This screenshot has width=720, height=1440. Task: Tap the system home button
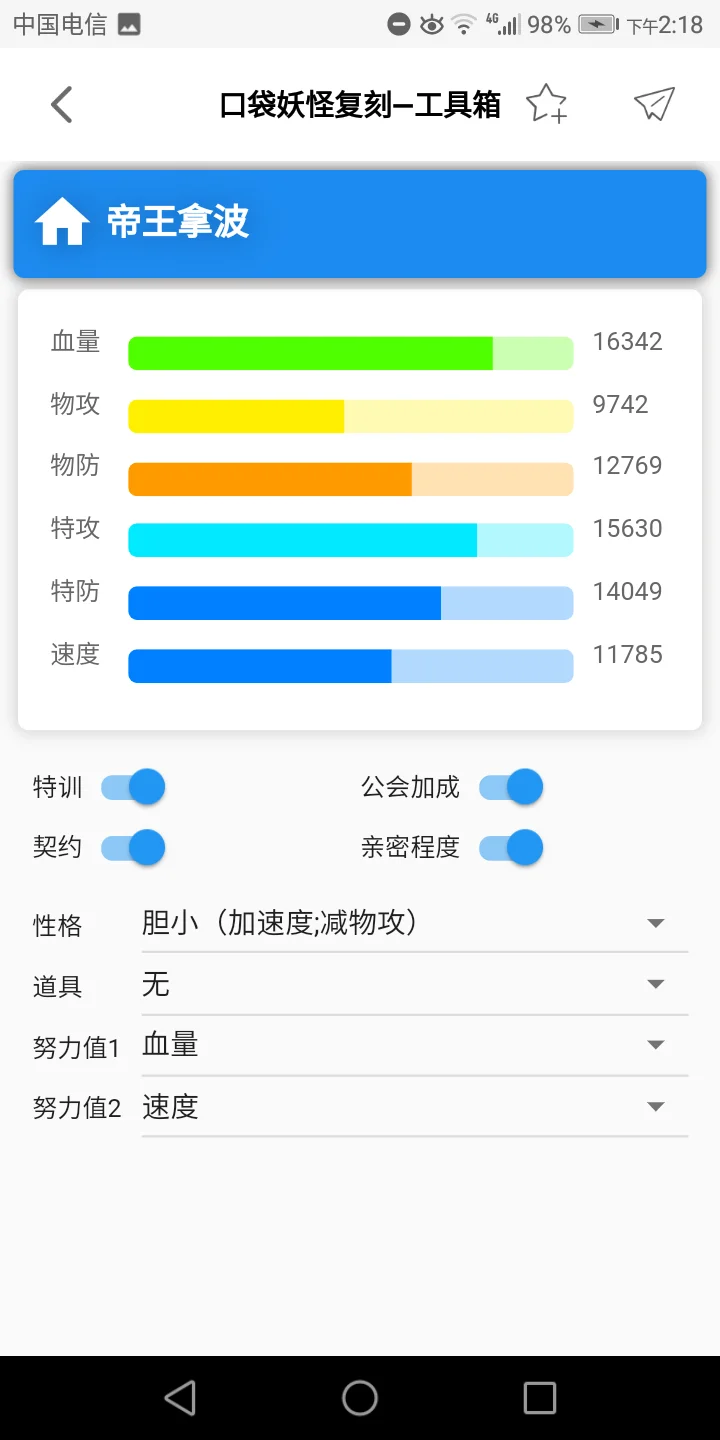point(360,1398)
